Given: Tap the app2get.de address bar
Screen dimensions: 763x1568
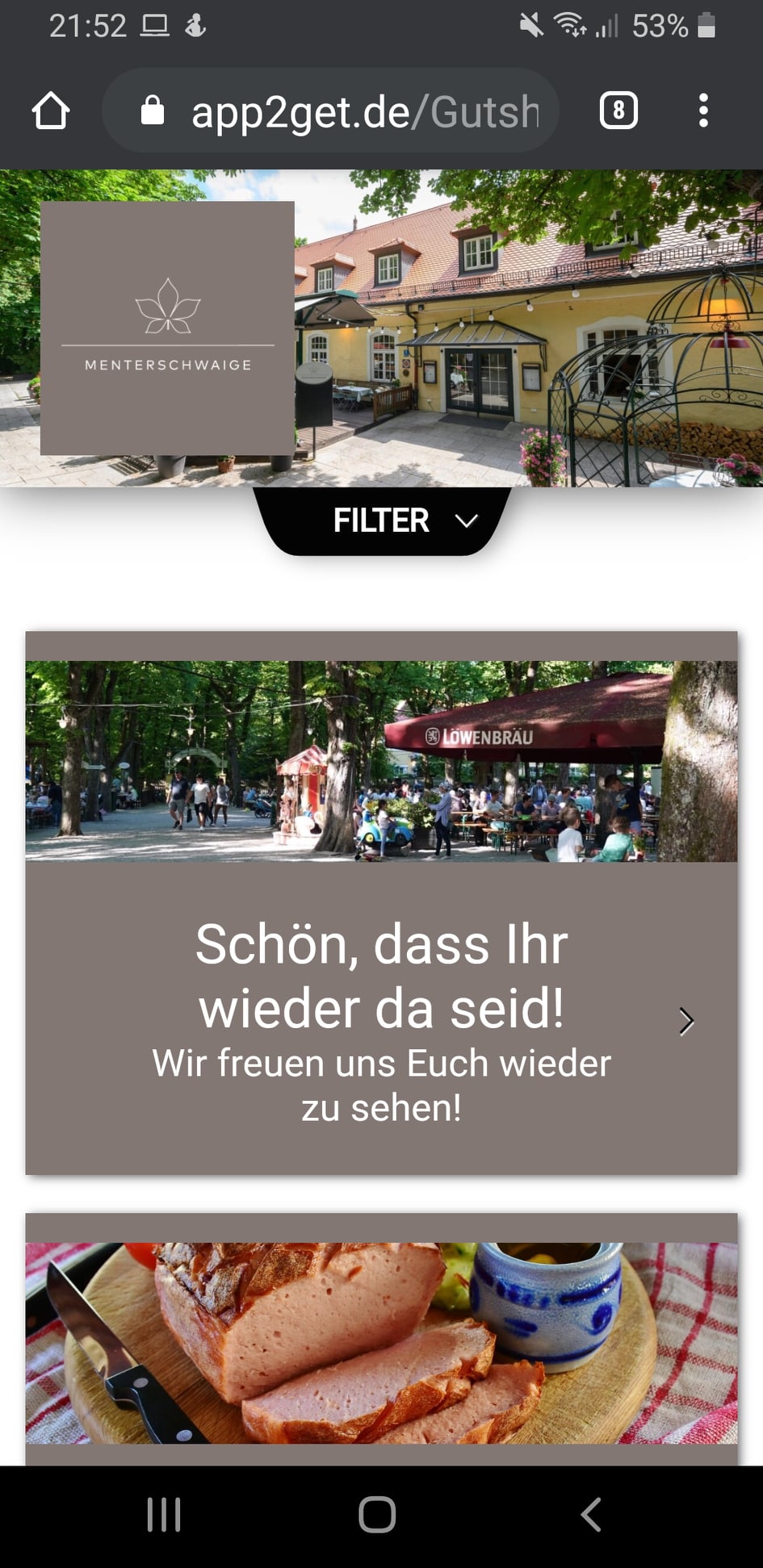Looking at the screenshot, I should click(x=330, y=111).
